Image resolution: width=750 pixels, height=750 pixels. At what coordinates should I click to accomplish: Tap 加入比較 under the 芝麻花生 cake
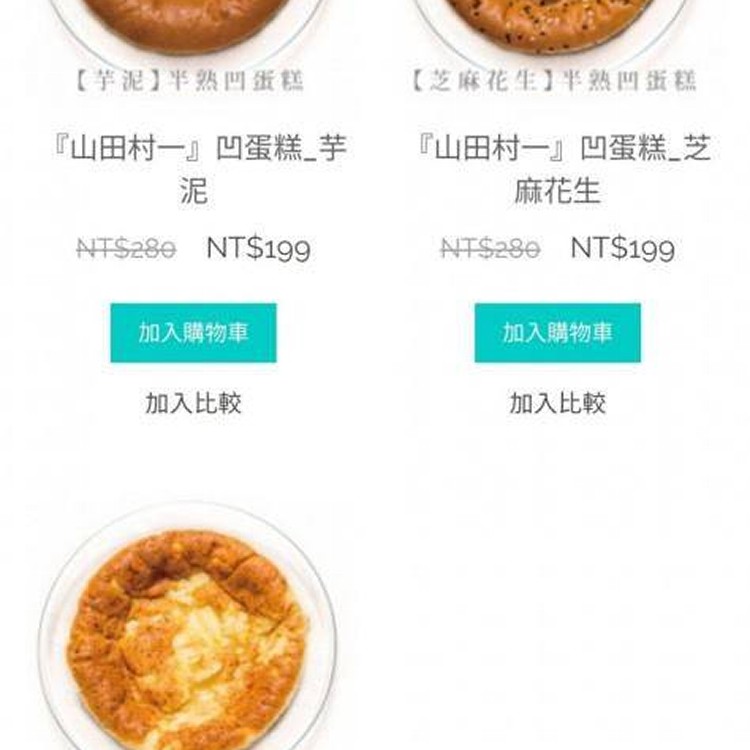coord(557,403)
